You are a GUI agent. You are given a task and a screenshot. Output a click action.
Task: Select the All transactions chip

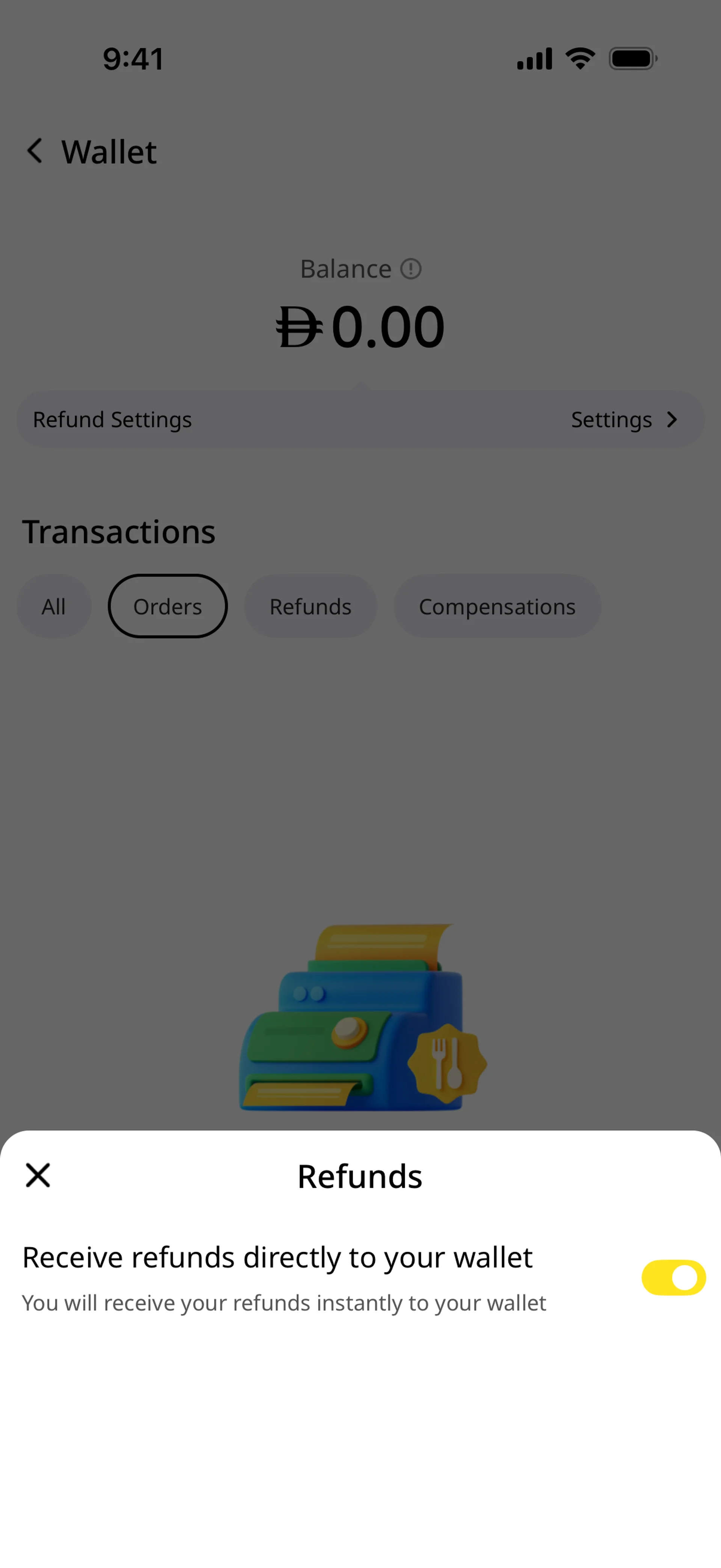point(54,606)
